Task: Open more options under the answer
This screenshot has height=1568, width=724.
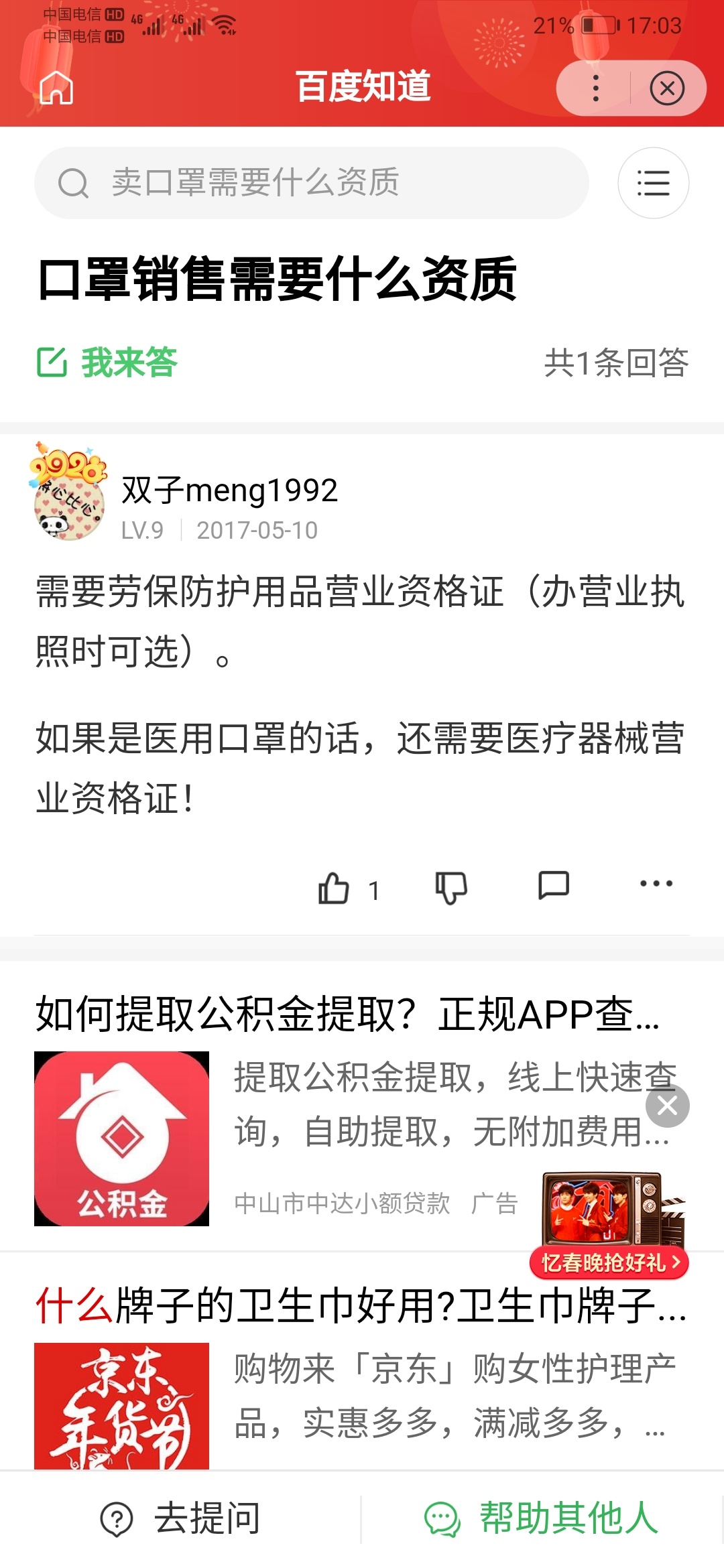Action: [656, 884]
